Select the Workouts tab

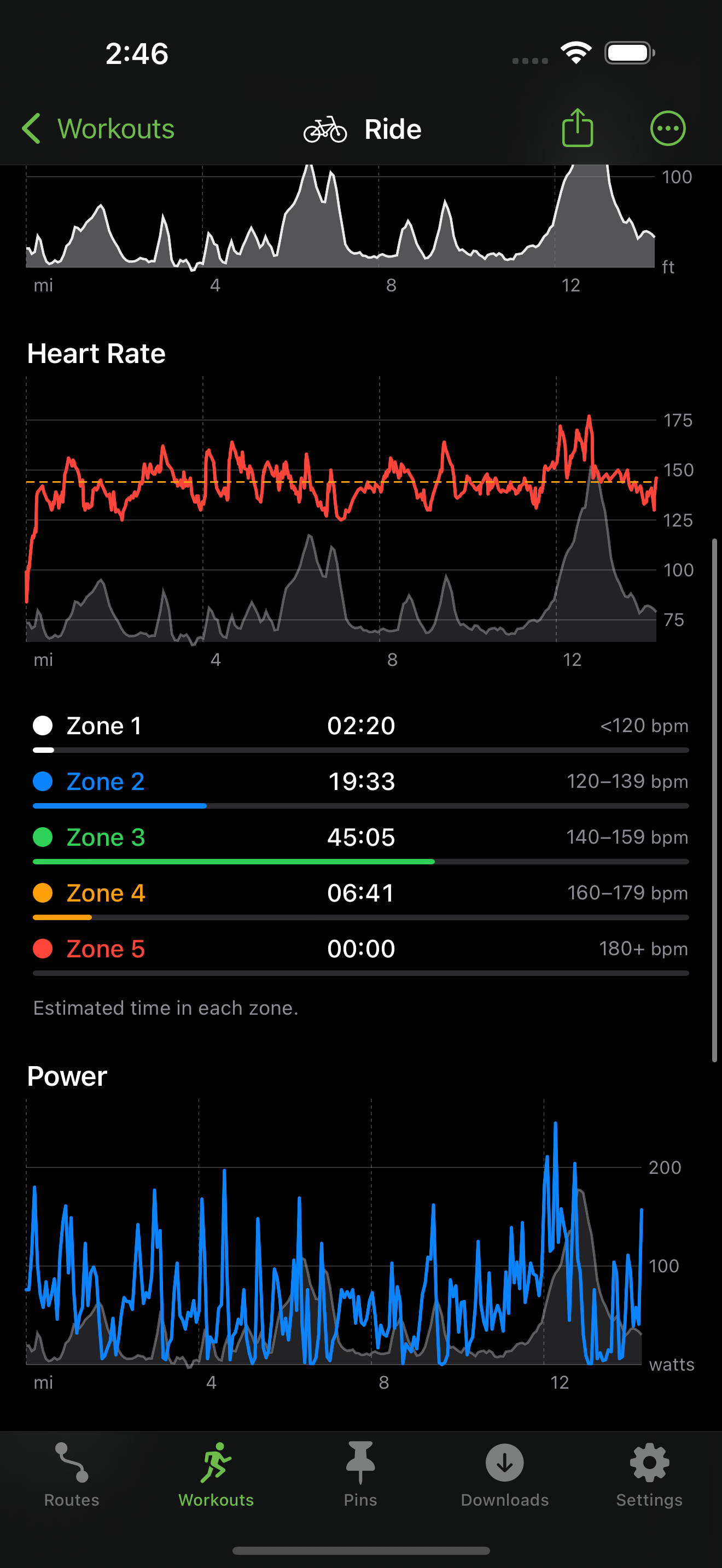click(x=216, y=1473)
